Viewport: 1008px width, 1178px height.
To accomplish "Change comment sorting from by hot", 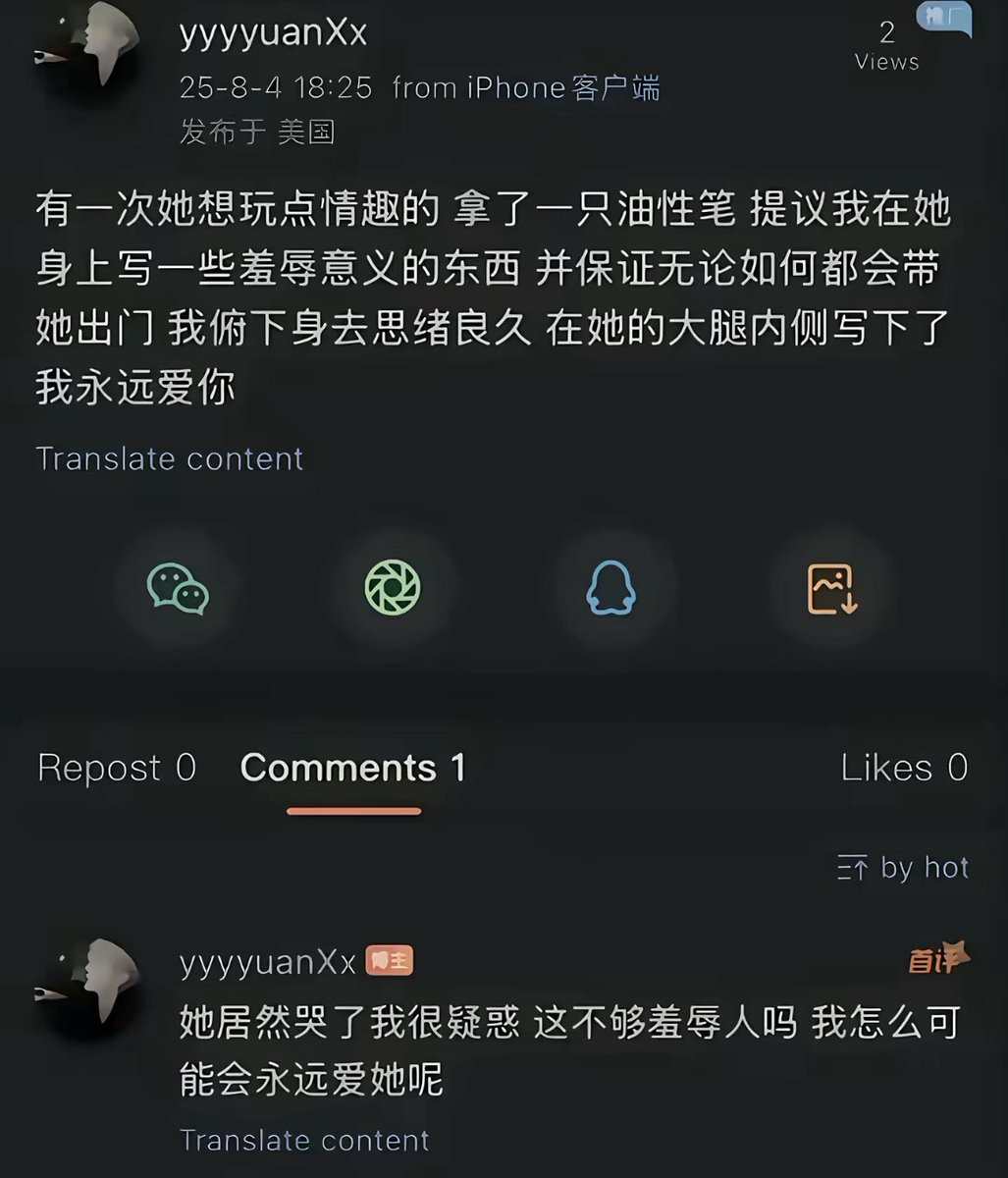I will (x=903, y=868).
